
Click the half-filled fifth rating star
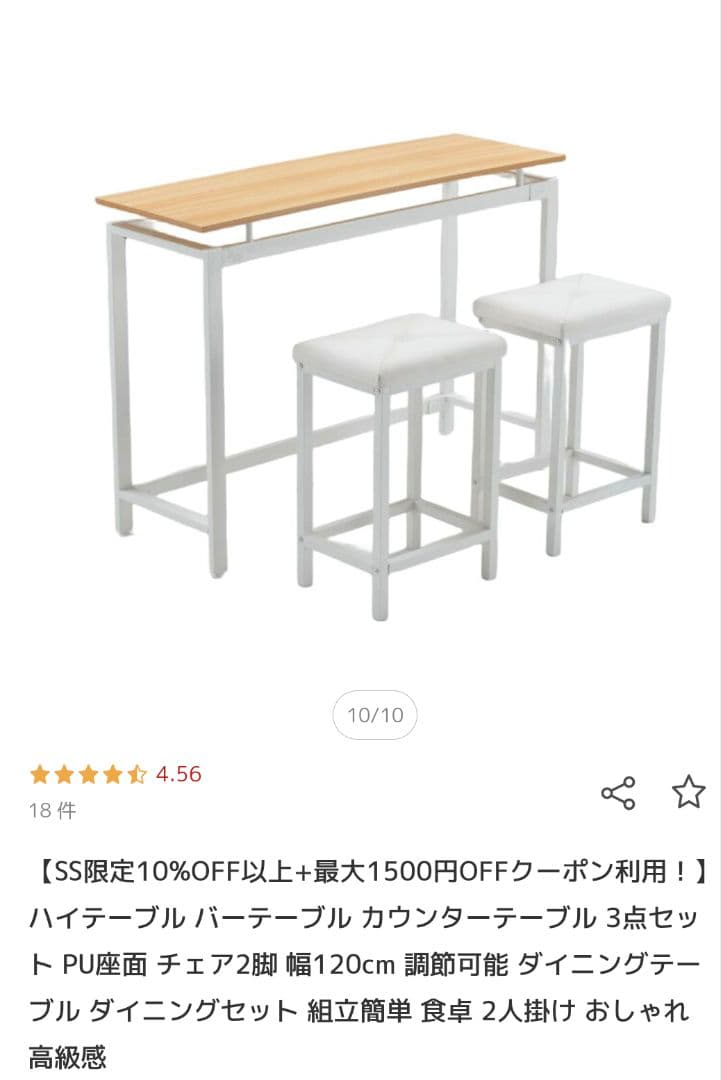point(137,772)
